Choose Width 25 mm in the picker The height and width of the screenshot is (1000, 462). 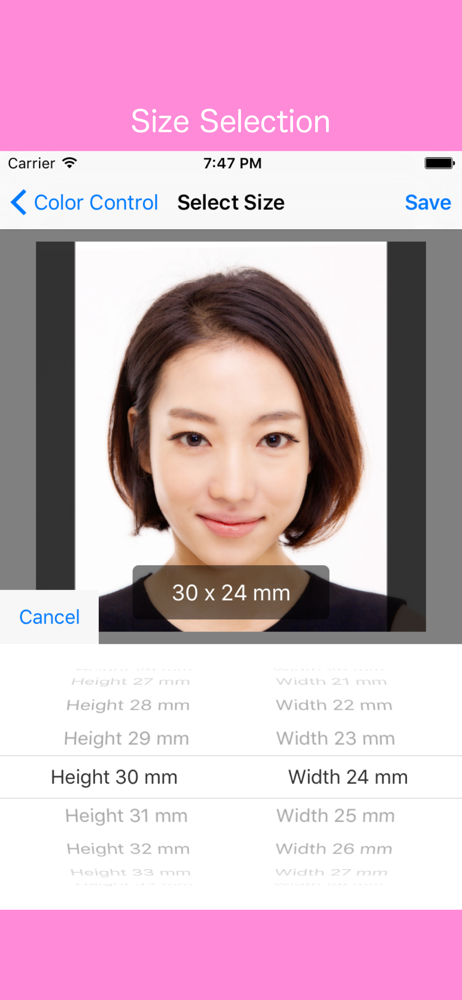(336, 816)
